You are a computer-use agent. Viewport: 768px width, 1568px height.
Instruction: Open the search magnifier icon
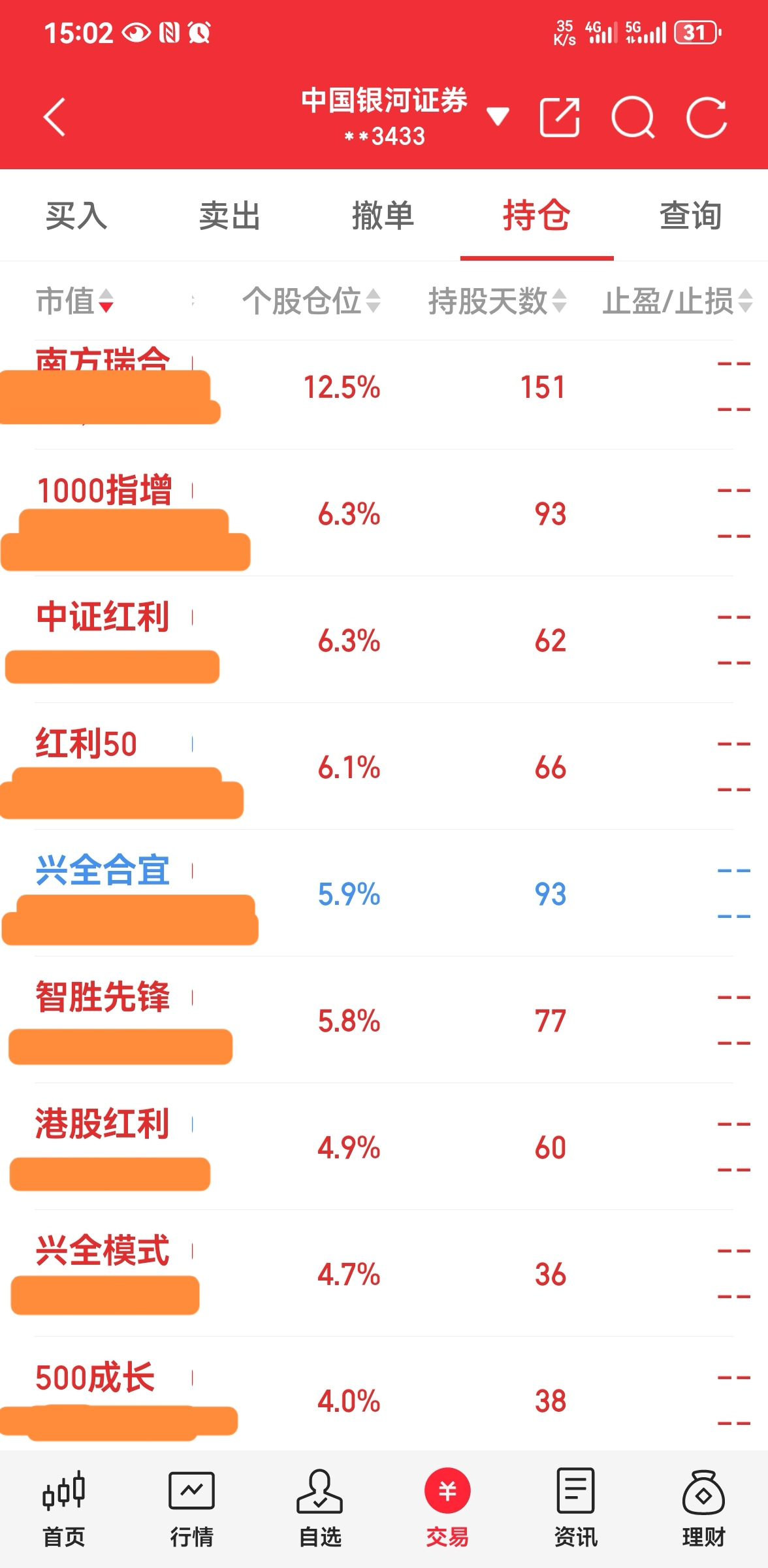pyautogui.click(x=633, y=118)
